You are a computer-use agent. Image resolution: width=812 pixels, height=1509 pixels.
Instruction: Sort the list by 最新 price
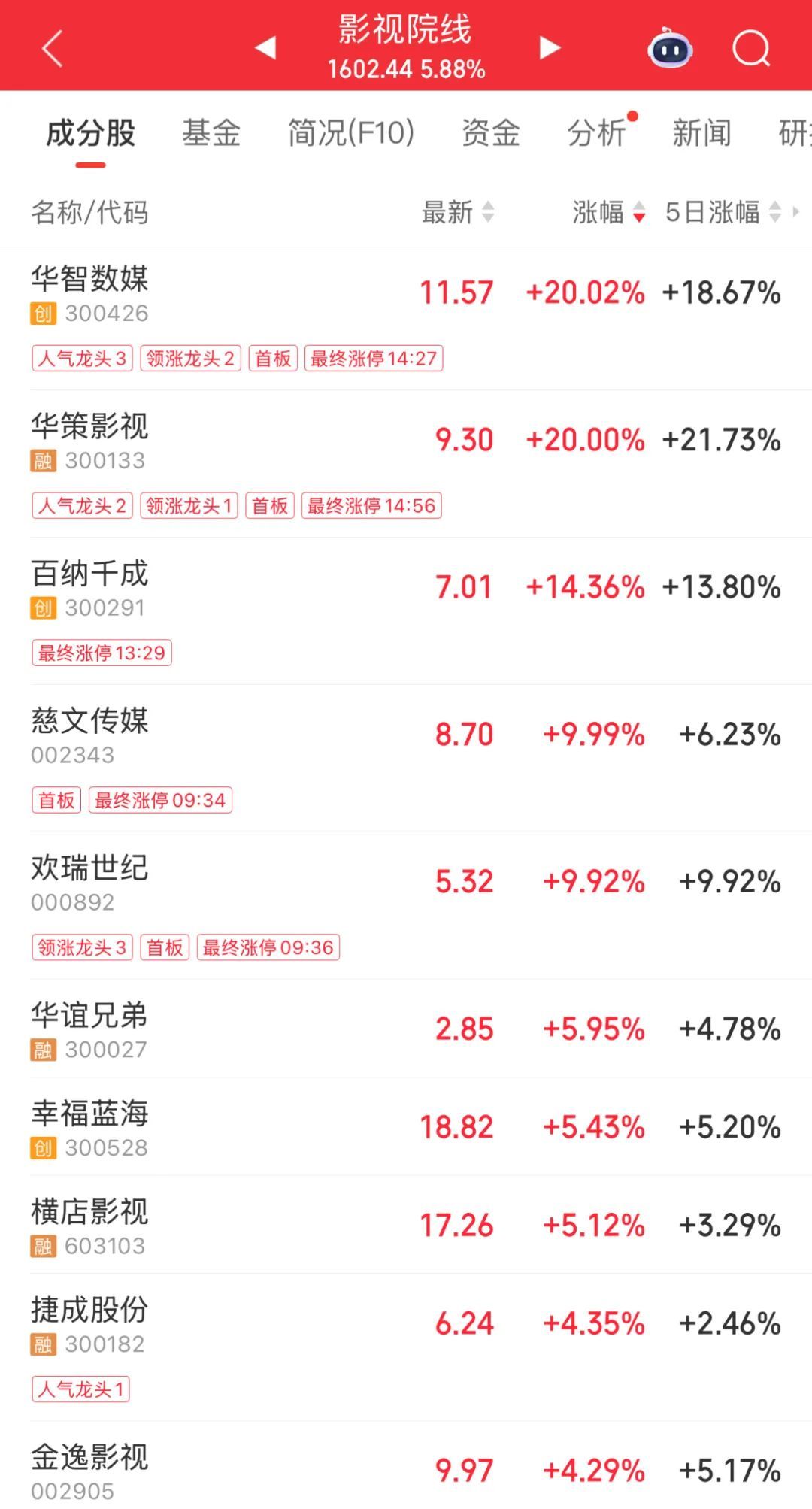(458, 213)
